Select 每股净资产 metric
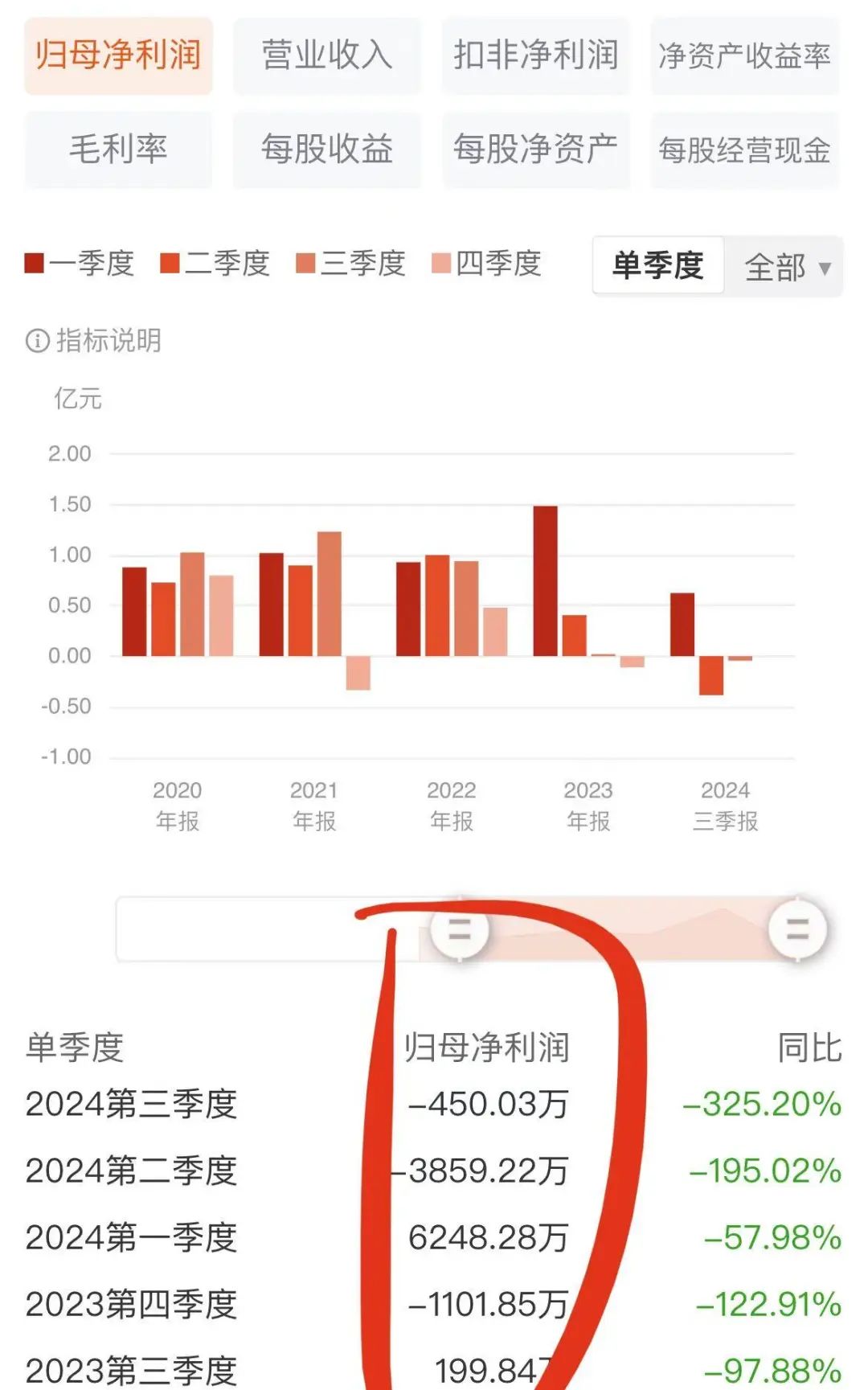868x1390 pixels. click(536, 150)
